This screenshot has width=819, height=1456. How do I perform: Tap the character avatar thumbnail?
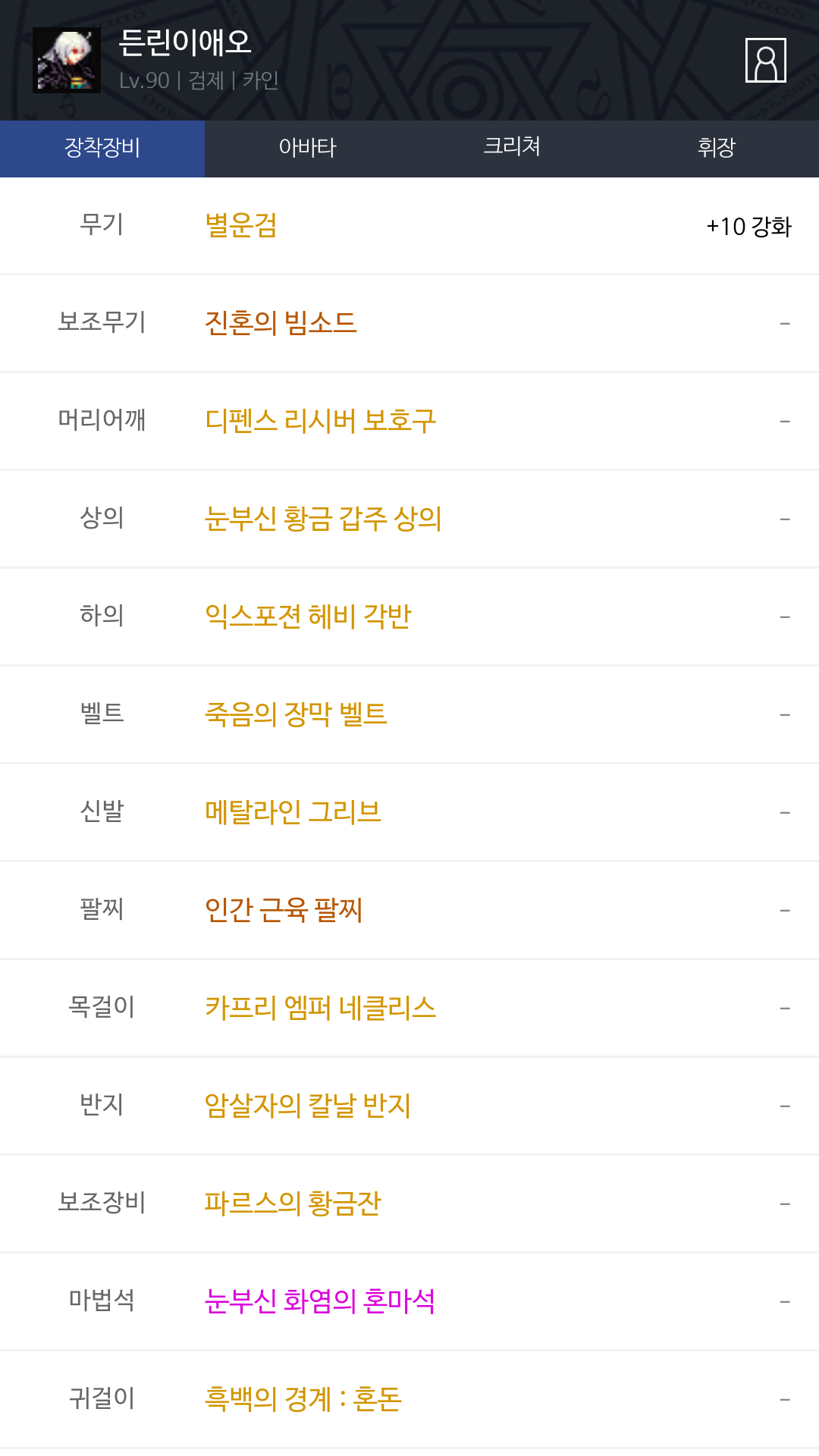(67, 60)
